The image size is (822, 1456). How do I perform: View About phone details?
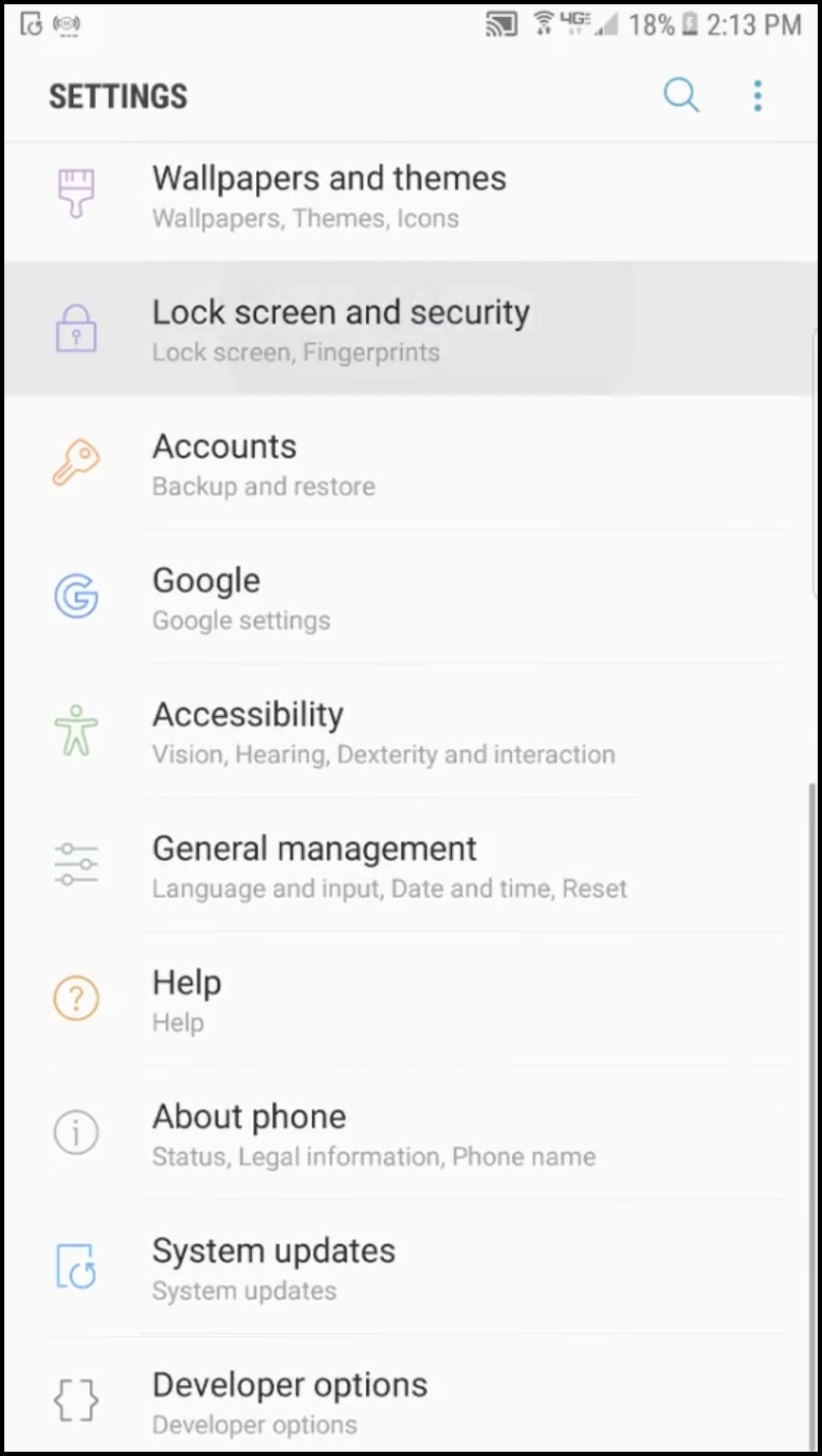[373, 1134]
